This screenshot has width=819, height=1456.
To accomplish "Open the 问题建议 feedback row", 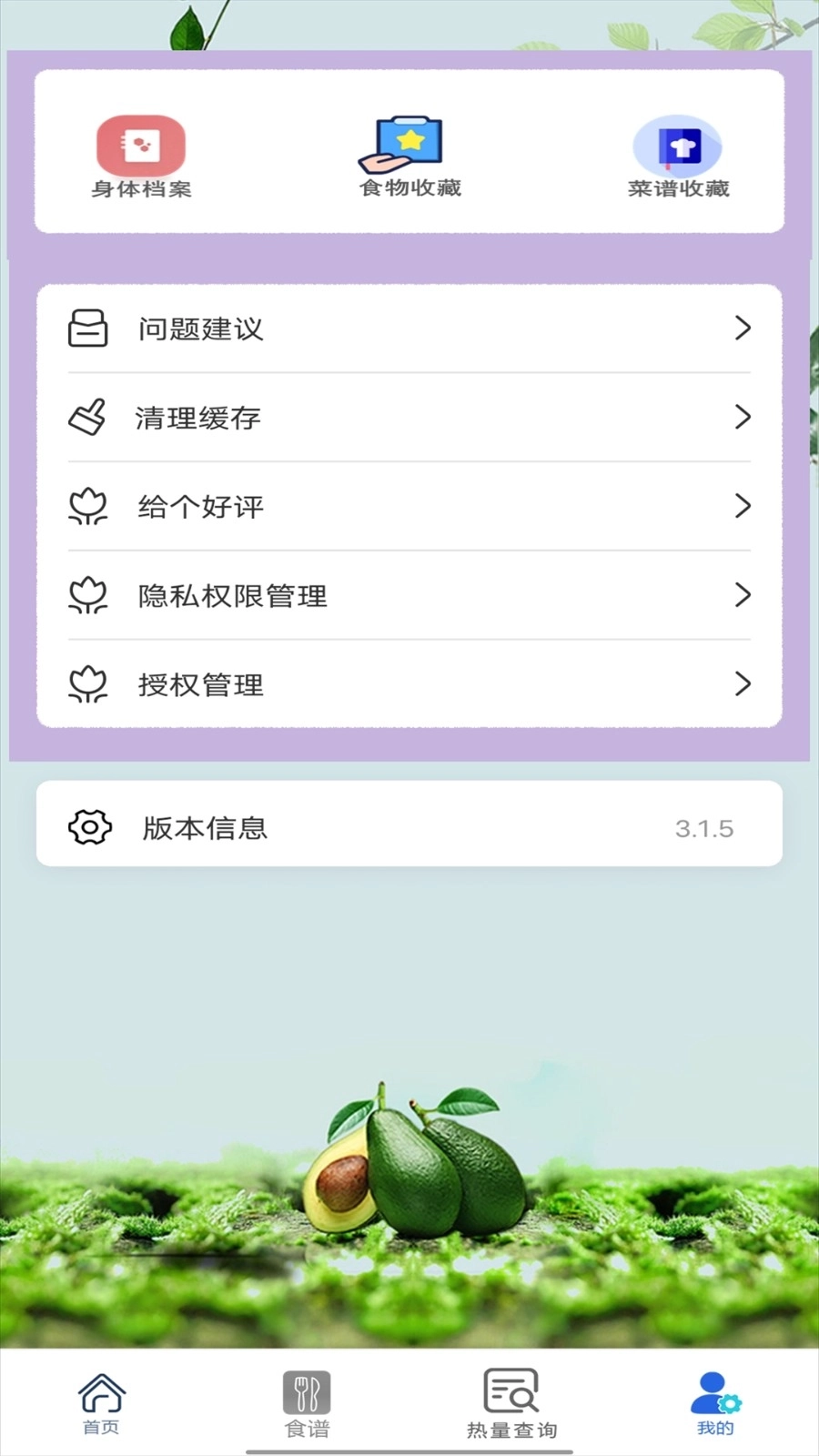I will click(409, 329).
